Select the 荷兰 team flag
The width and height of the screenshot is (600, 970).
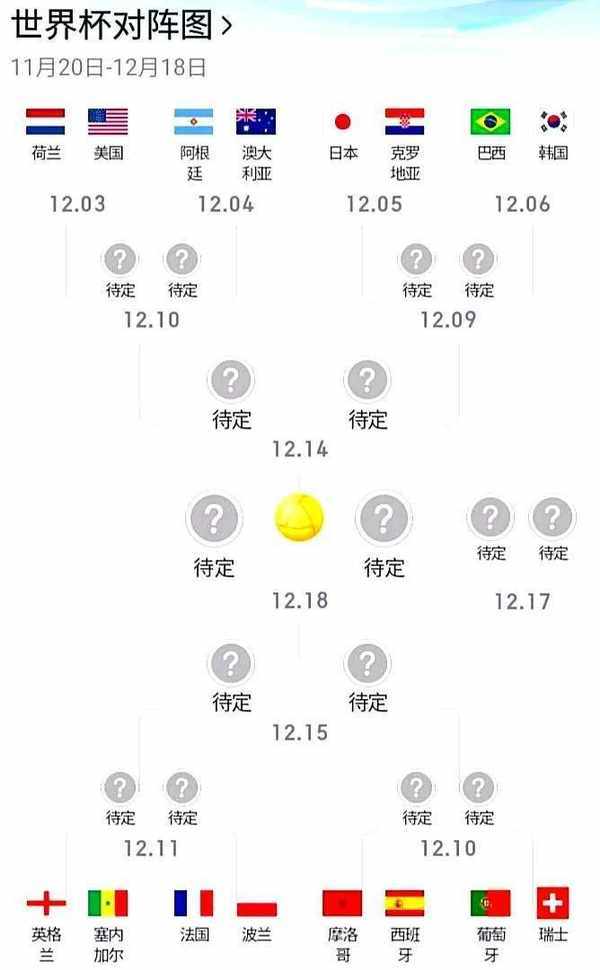(x=45, y=122)
